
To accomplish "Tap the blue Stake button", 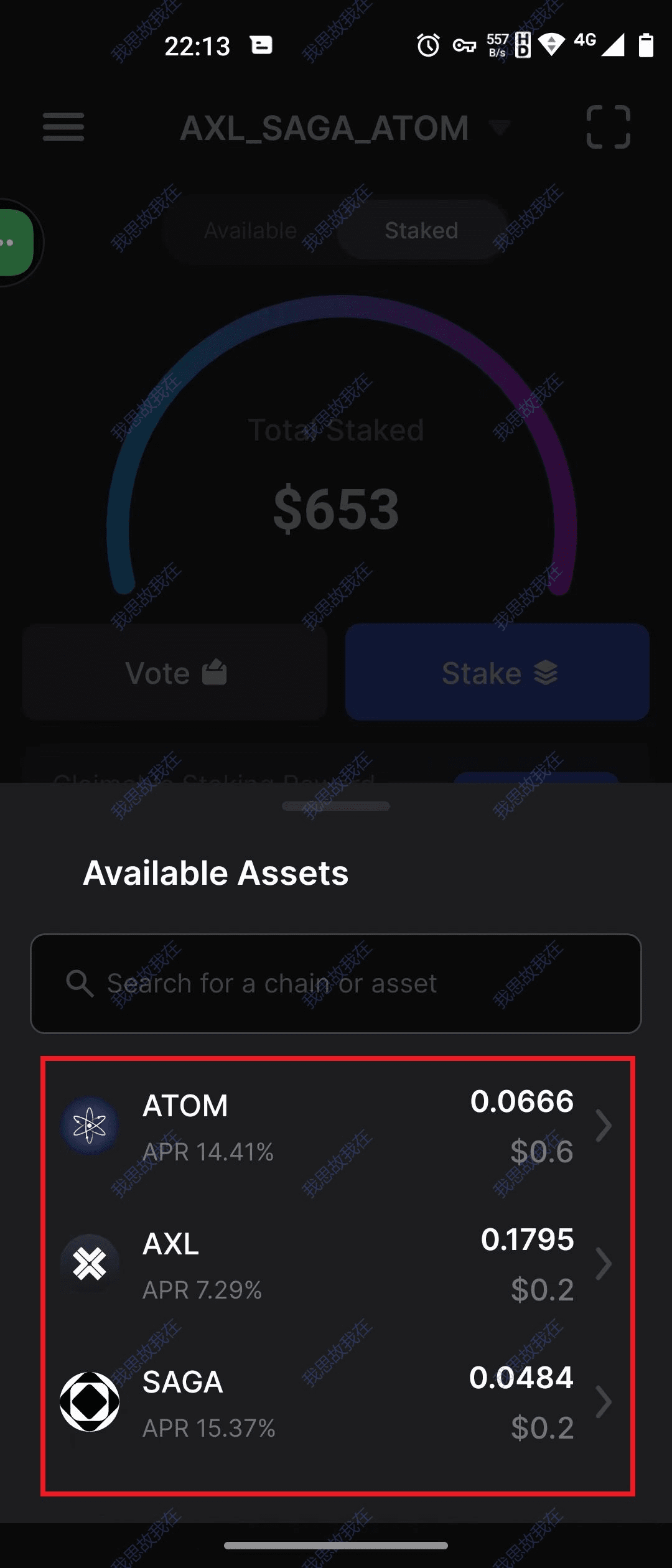I will point(497,673).
